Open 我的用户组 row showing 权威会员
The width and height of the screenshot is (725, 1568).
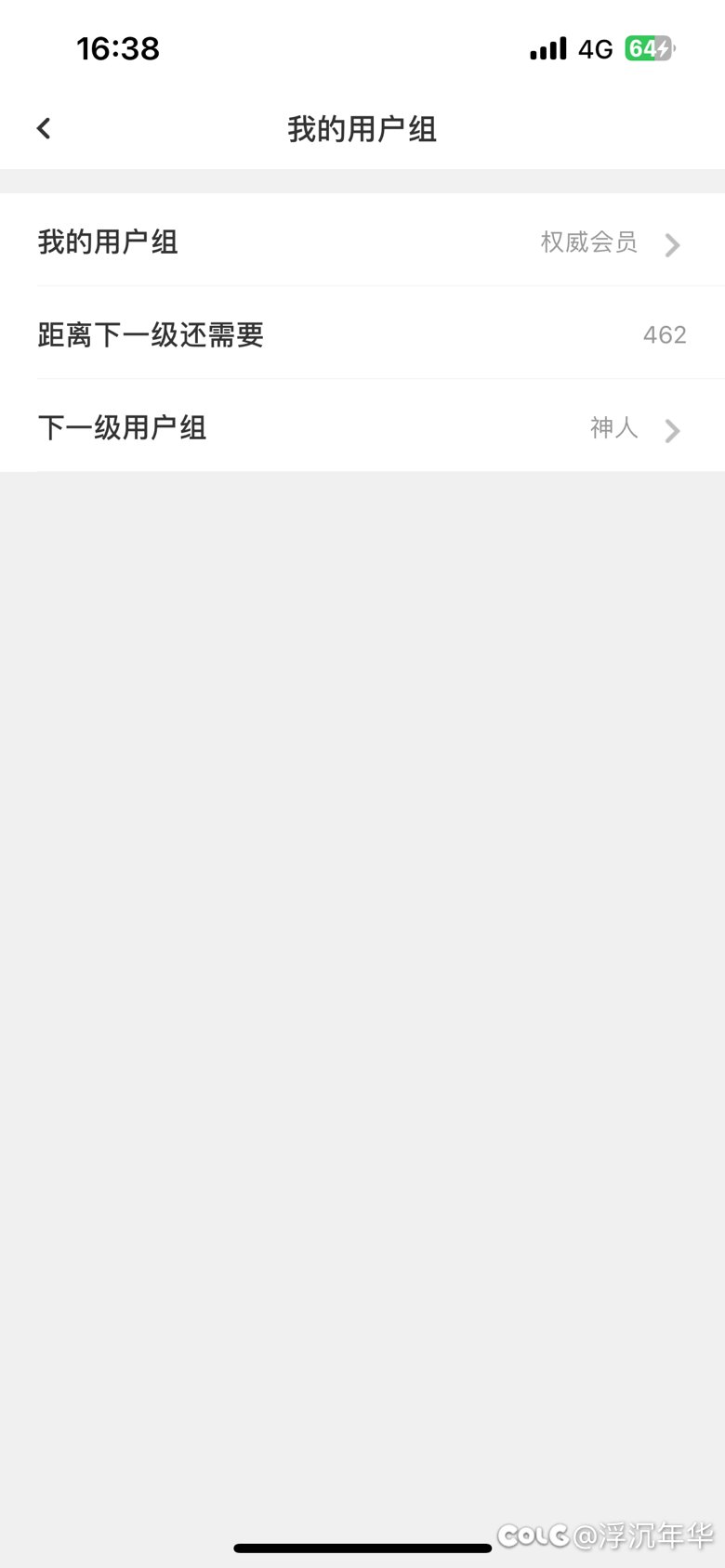coord(362,242)
